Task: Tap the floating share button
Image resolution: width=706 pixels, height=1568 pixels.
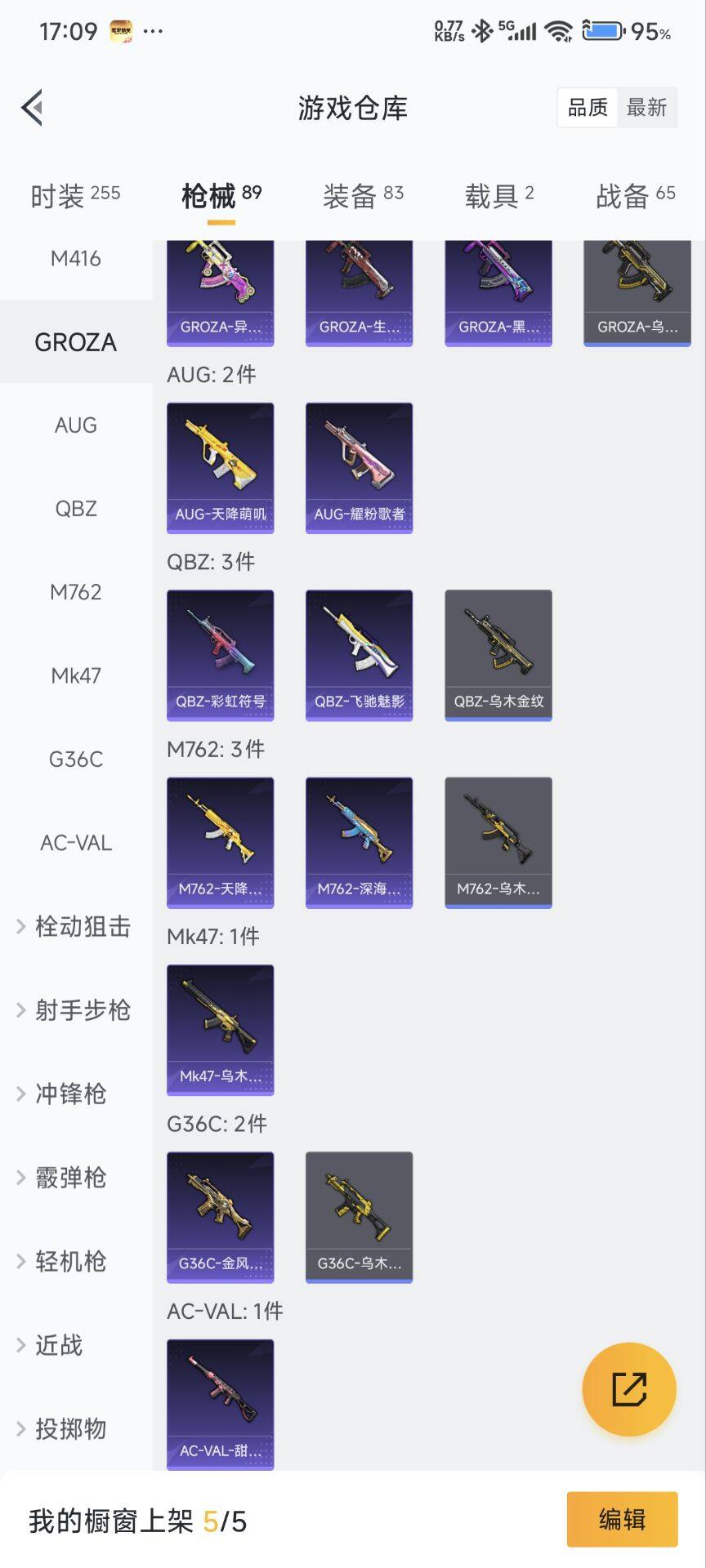Action: tap(628, 1389)
